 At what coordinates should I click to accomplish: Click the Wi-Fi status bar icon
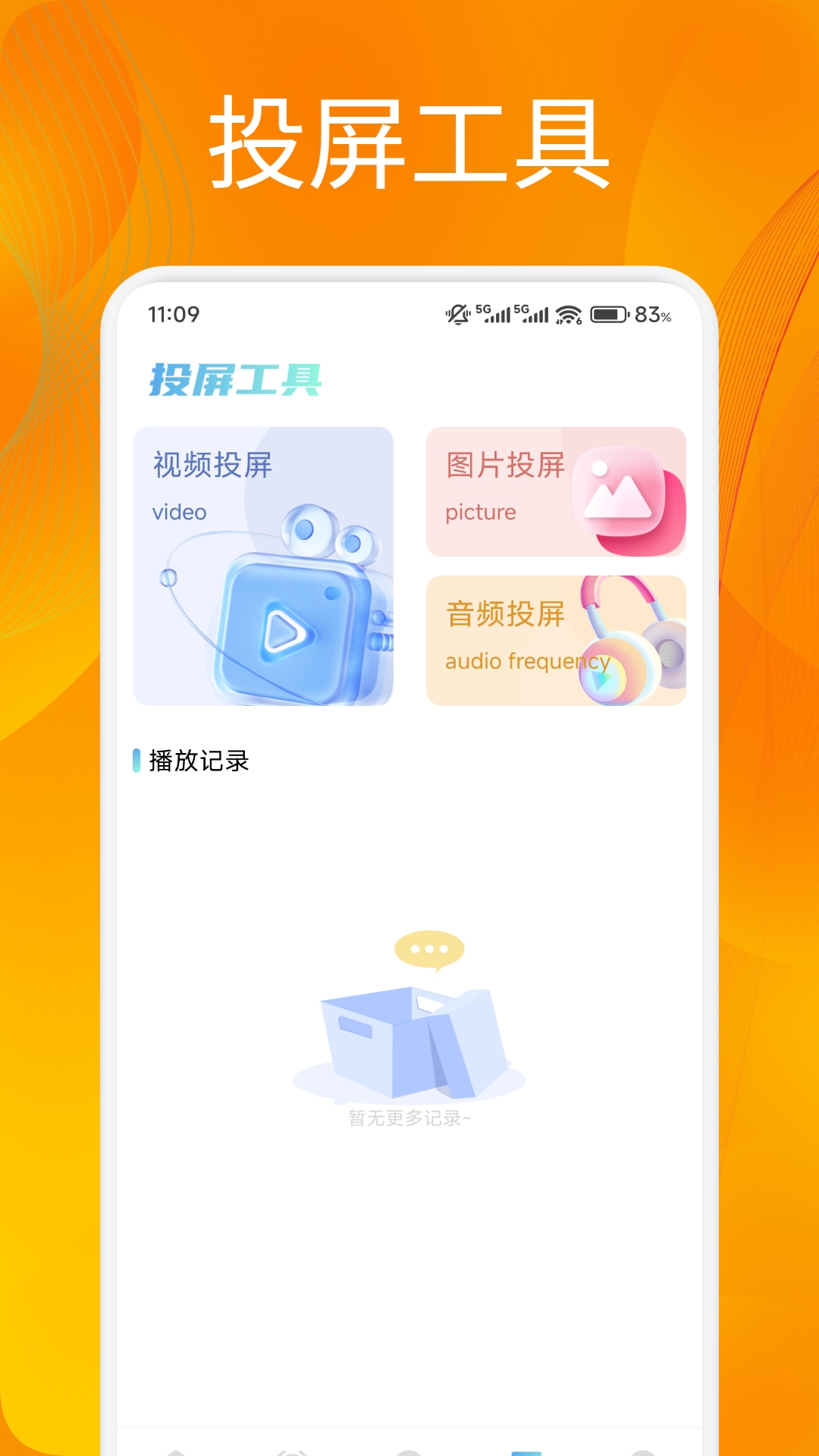pos(569,312)
